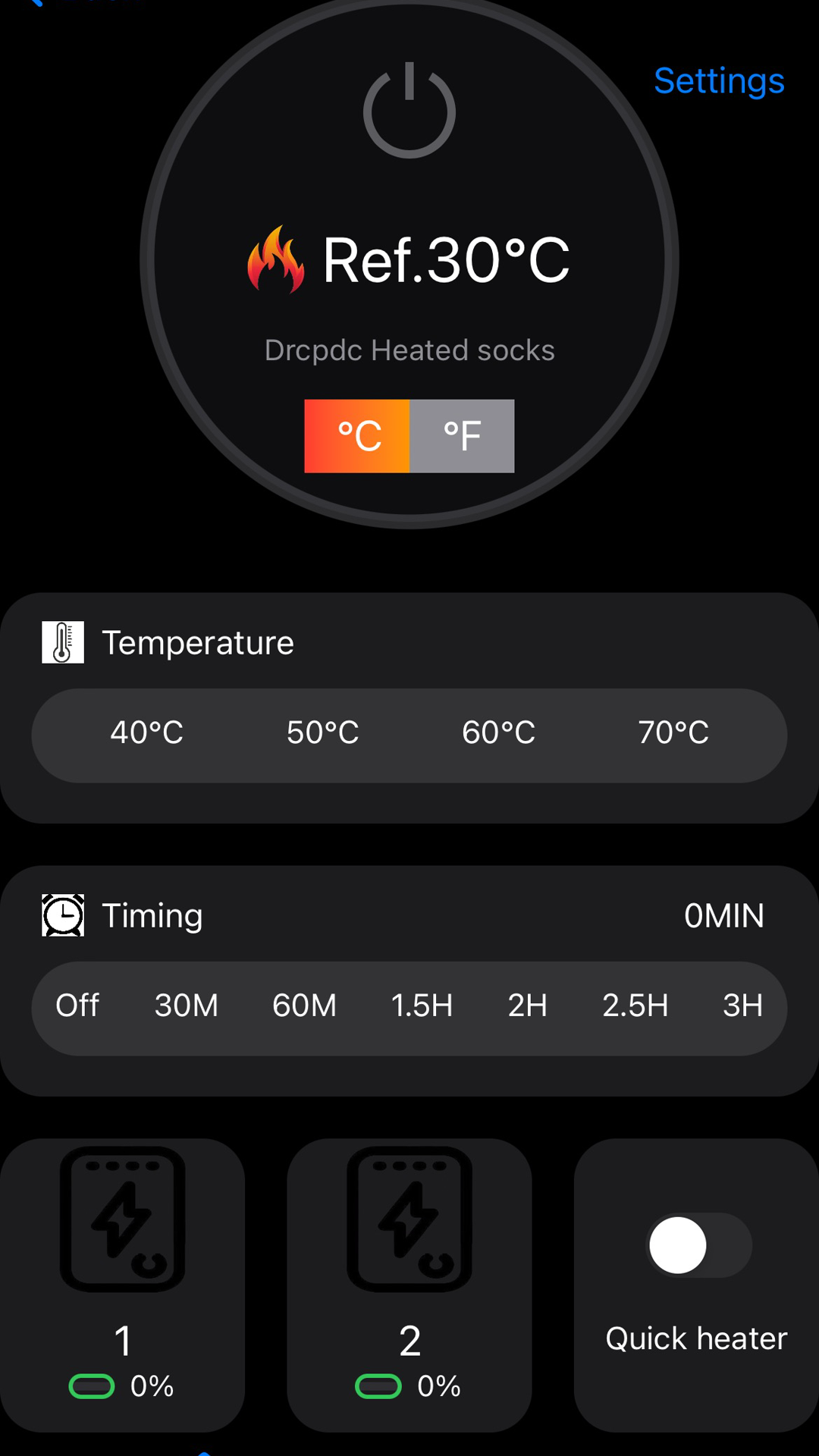Toggle the Quick heater switch
819x1456 pixels.
(x=698, y=1245)
